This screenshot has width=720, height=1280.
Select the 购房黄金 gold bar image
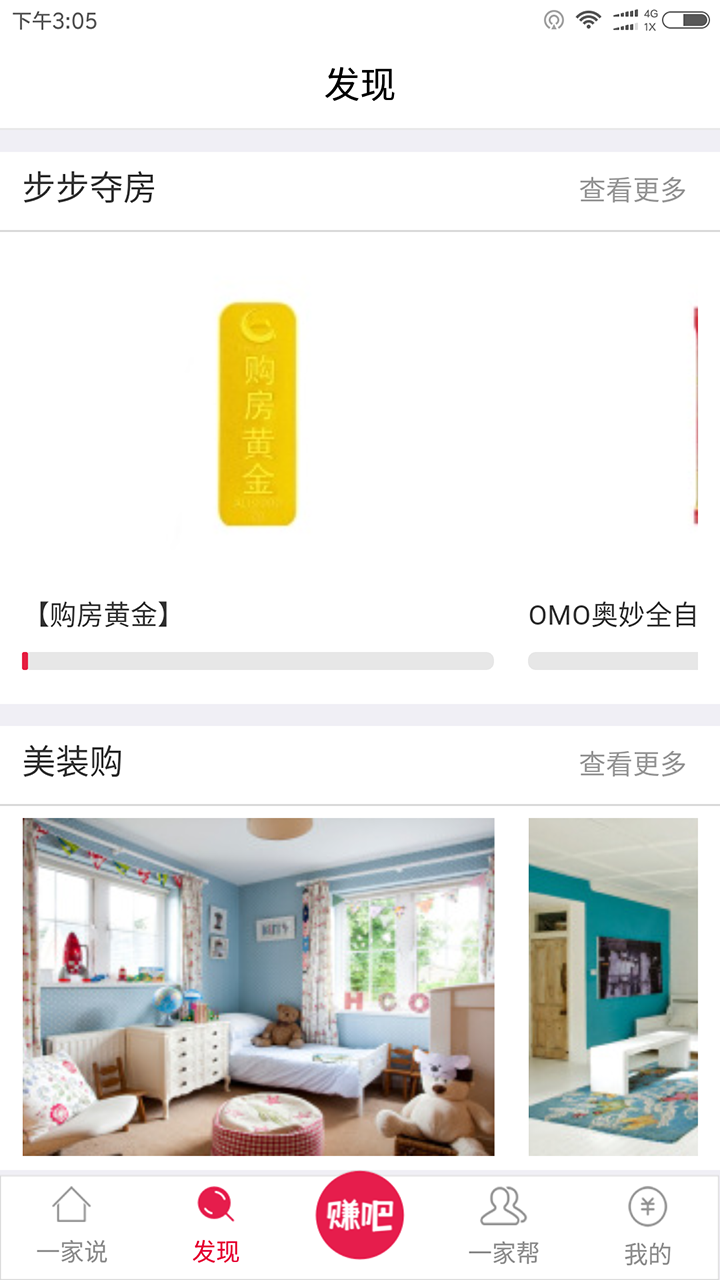[x=258, y=415]
